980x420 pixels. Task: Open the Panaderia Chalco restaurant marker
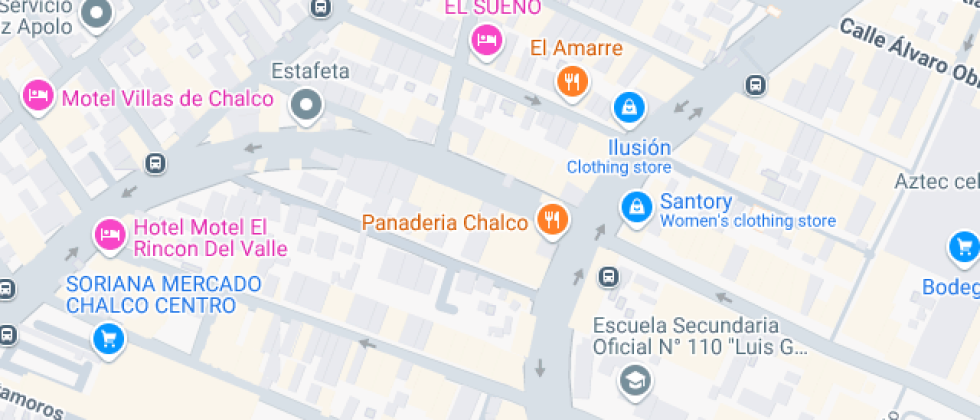tap(551, 219)
